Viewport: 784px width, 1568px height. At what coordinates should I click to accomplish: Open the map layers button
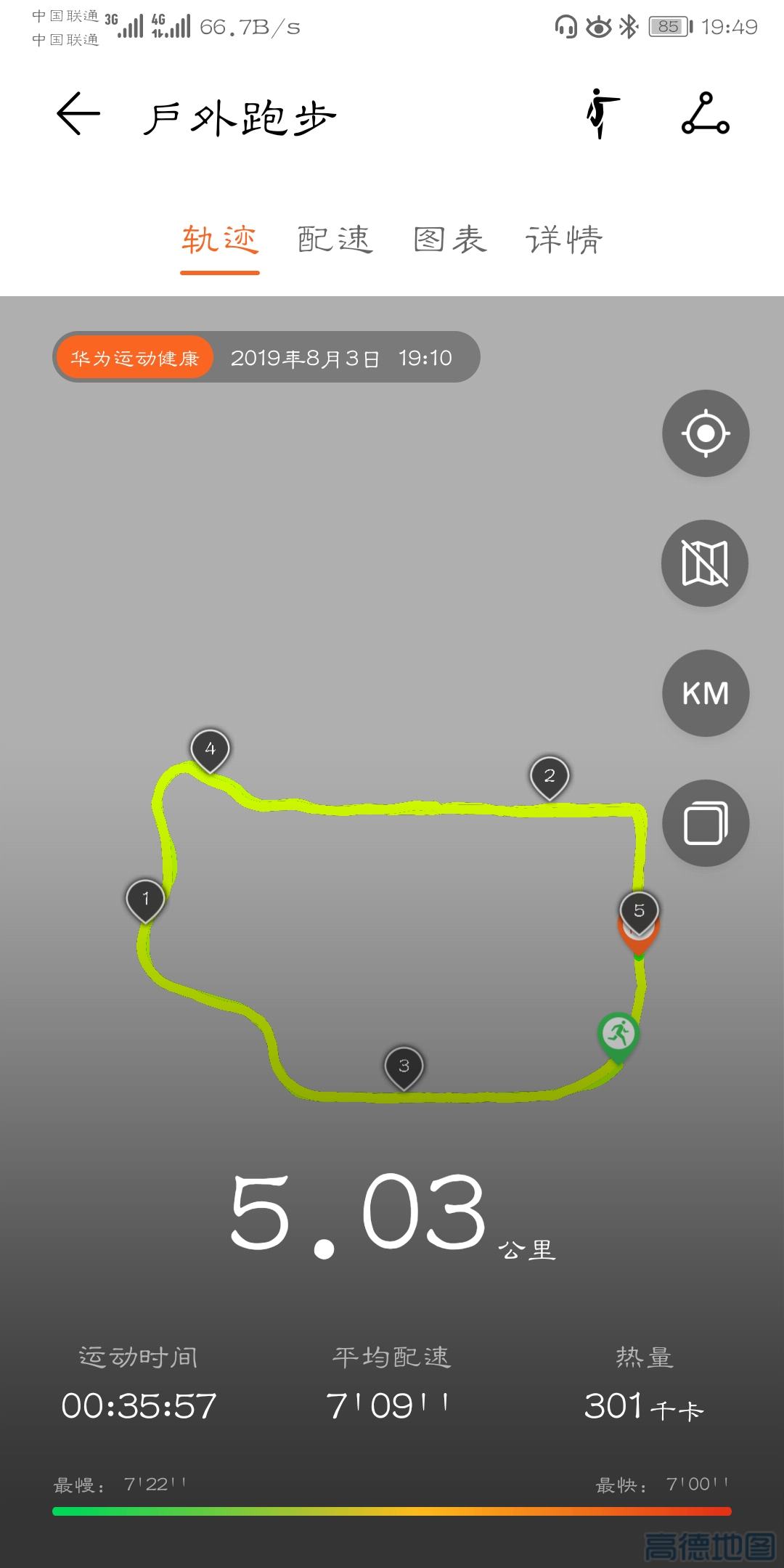(706, 823)
